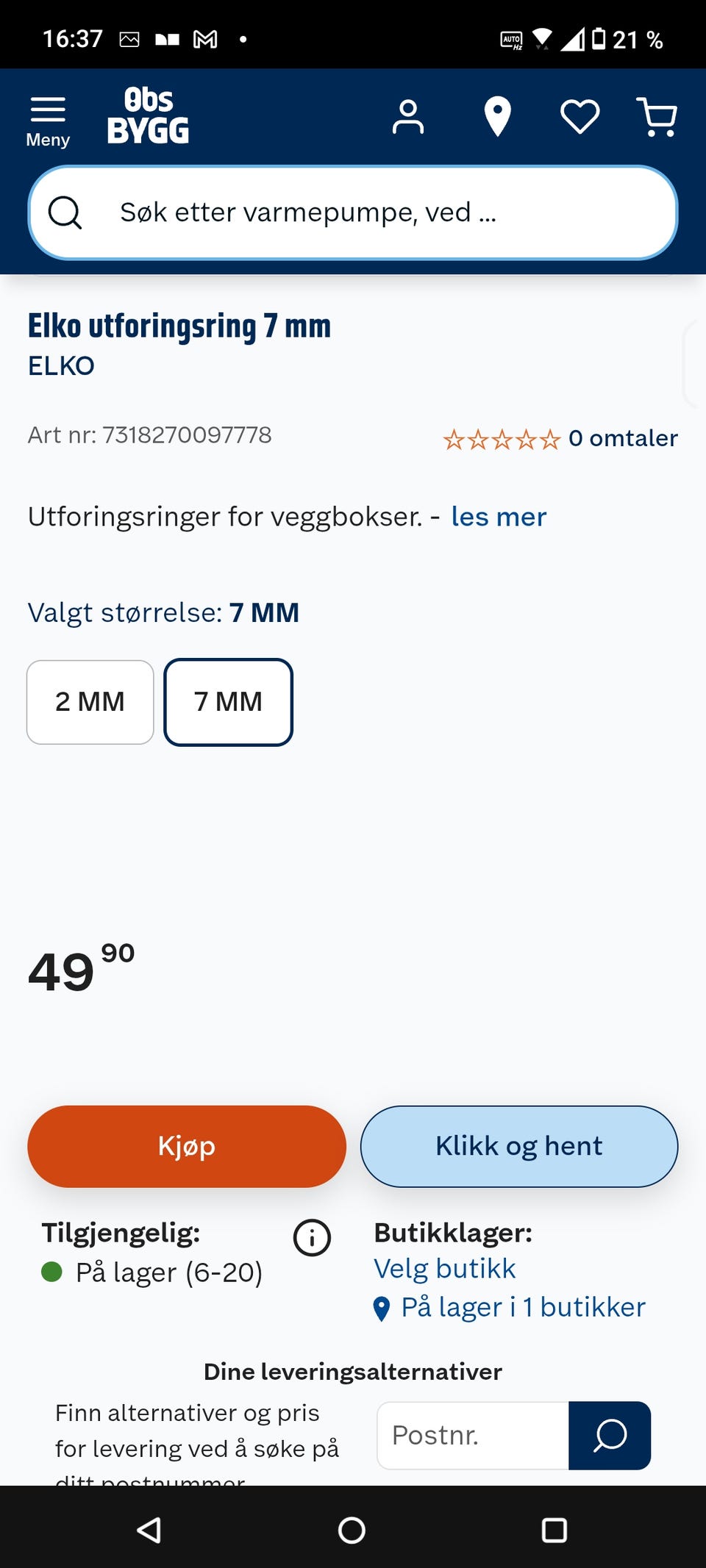Tap the pin icon beside 'På lager i 1 butikker'
The width and height of the screenshot is (706, 1568).
382,1309
